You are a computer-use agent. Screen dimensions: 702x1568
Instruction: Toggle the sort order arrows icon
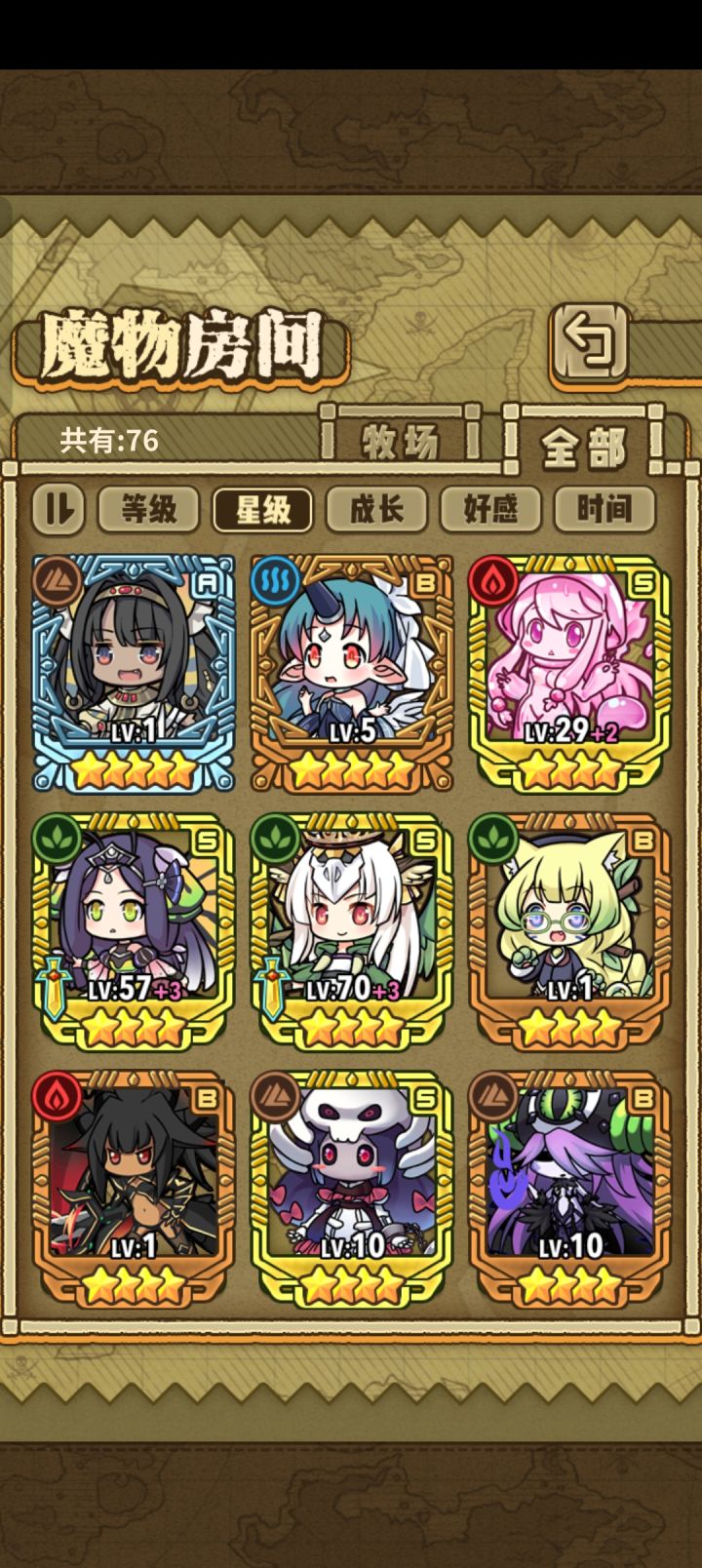(57, 508)
